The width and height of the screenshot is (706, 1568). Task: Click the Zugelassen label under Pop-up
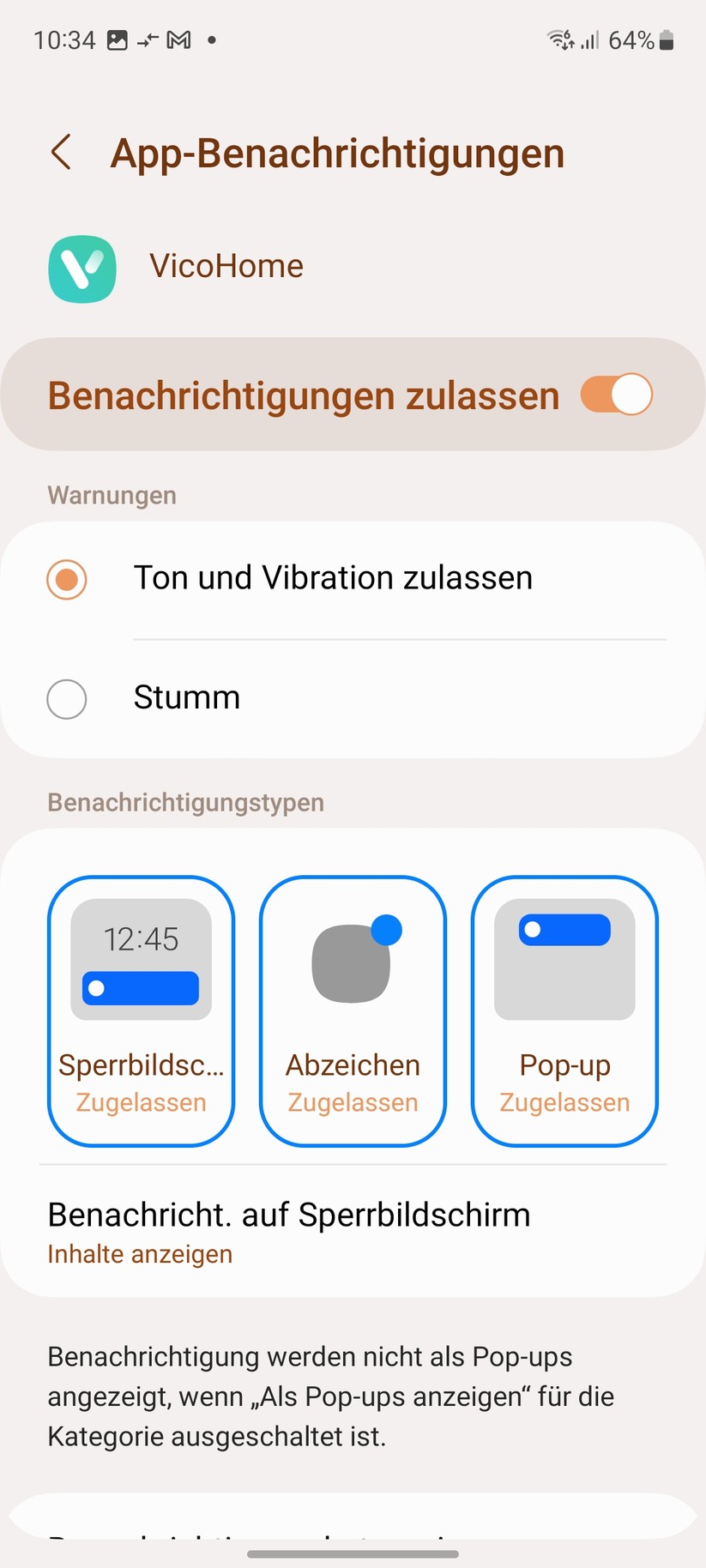point(564,1102)
